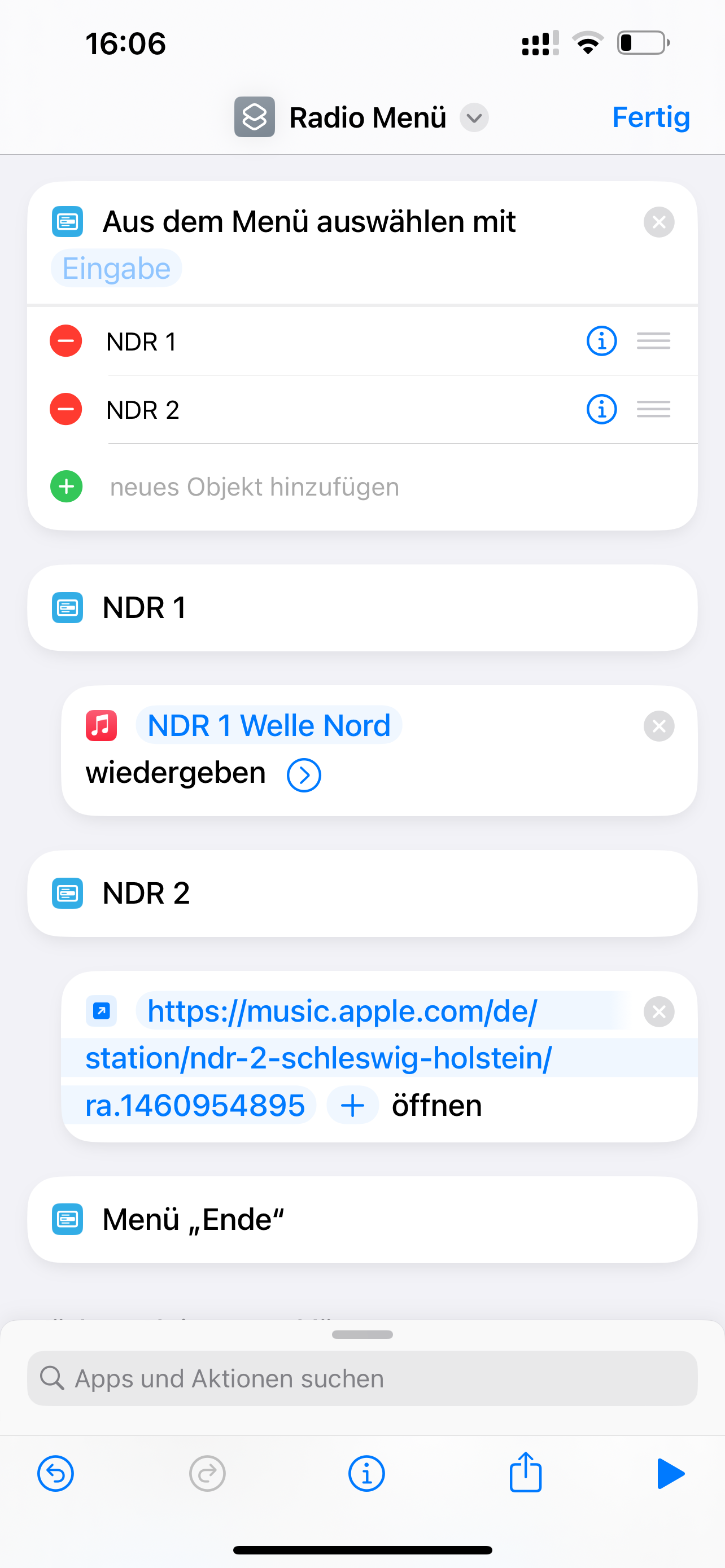Share this shortcut
This screenshot has height=1568, width=725.
click(x=525, y=1473)
